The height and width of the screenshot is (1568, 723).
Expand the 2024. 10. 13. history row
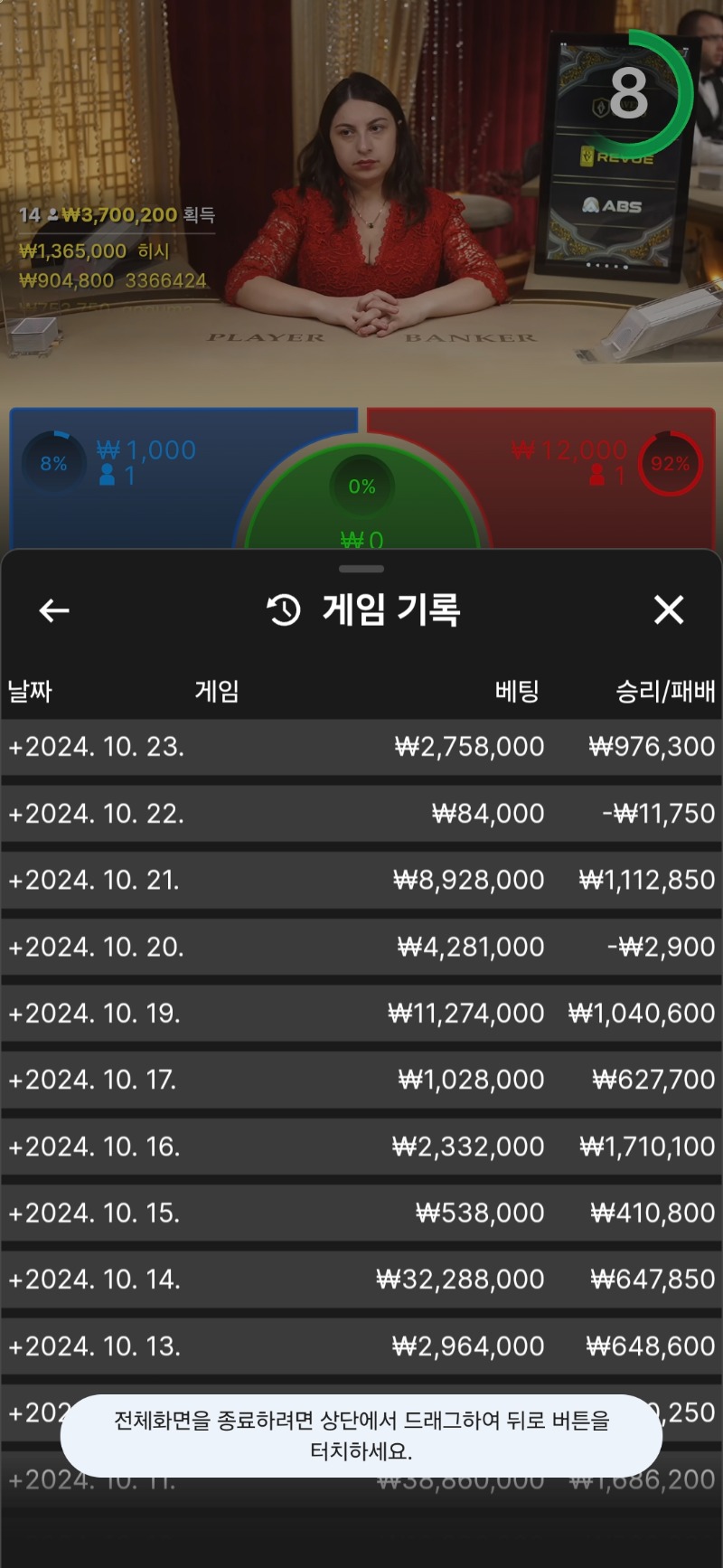click(x=96, y=1346)
